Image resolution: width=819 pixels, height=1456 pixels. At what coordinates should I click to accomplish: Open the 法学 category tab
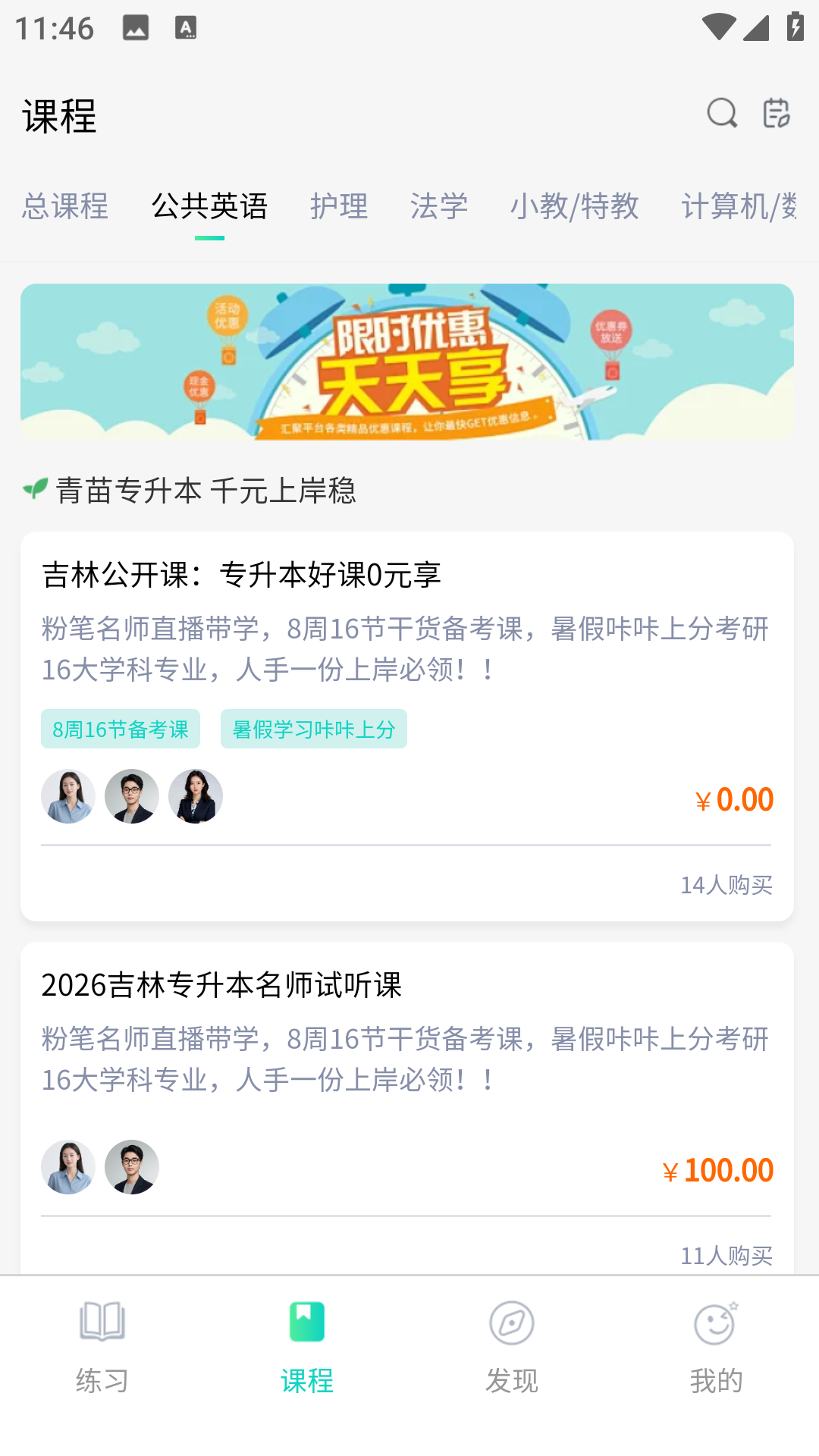(x=438, y=207)
